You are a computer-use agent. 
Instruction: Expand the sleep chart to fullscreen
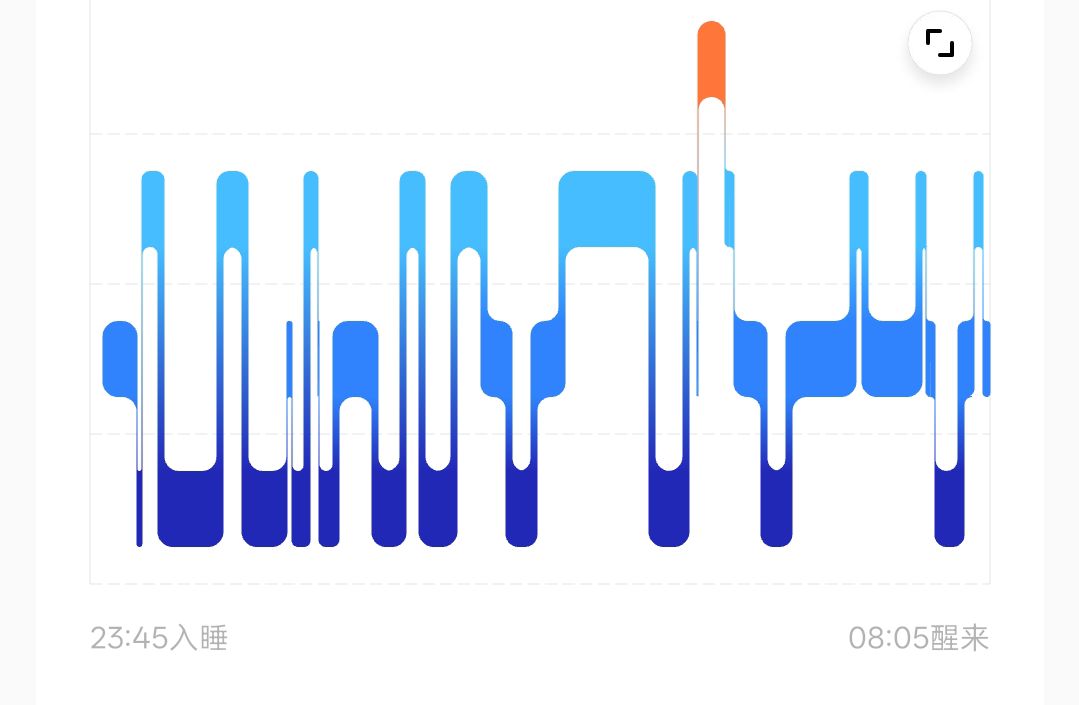click(939, 43)
